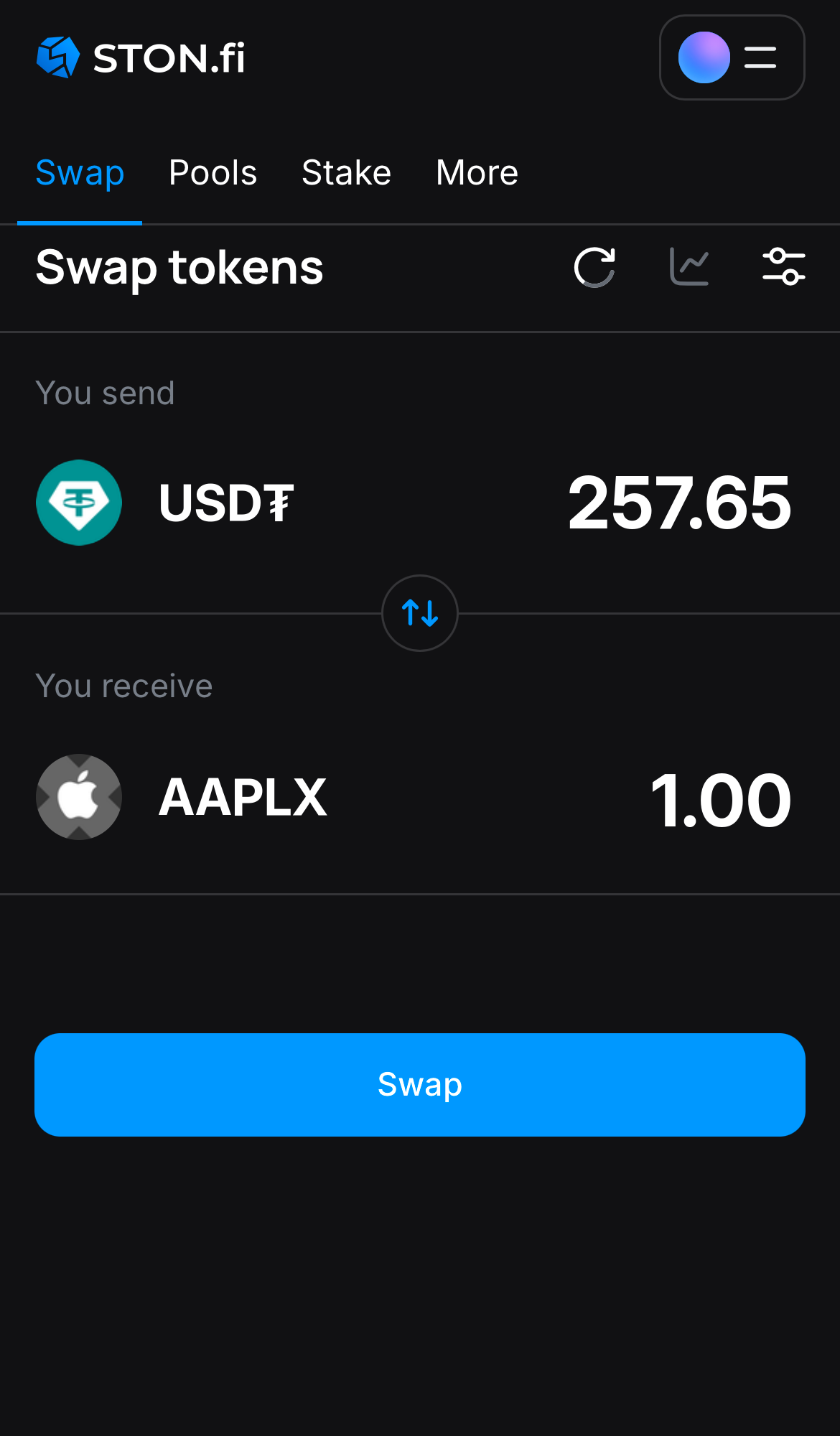Viewport: 840px width, 1436px height.
Task: Select the Swap tab
Action: pyautogui.click(x=80, y=173)
